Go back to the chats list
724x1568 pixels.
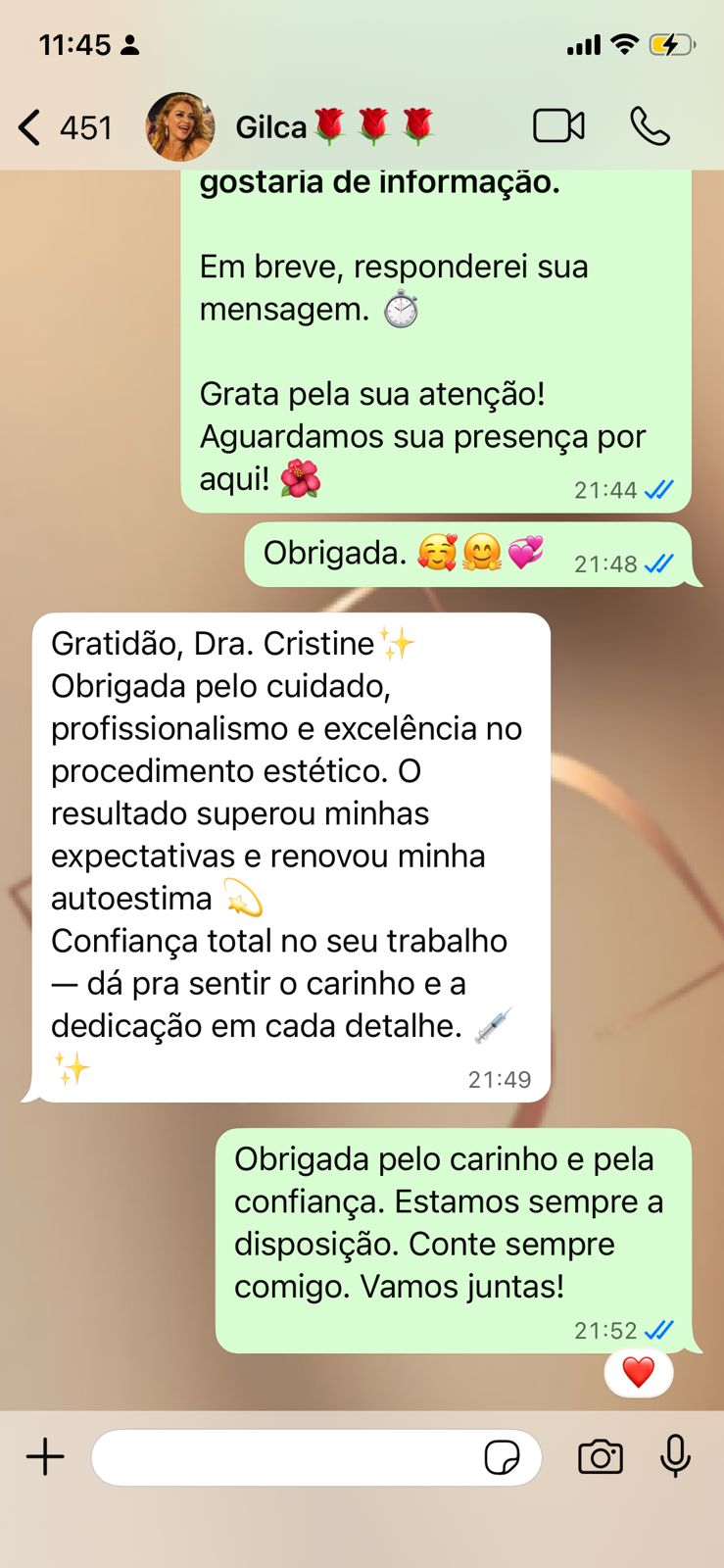point(31,127)
